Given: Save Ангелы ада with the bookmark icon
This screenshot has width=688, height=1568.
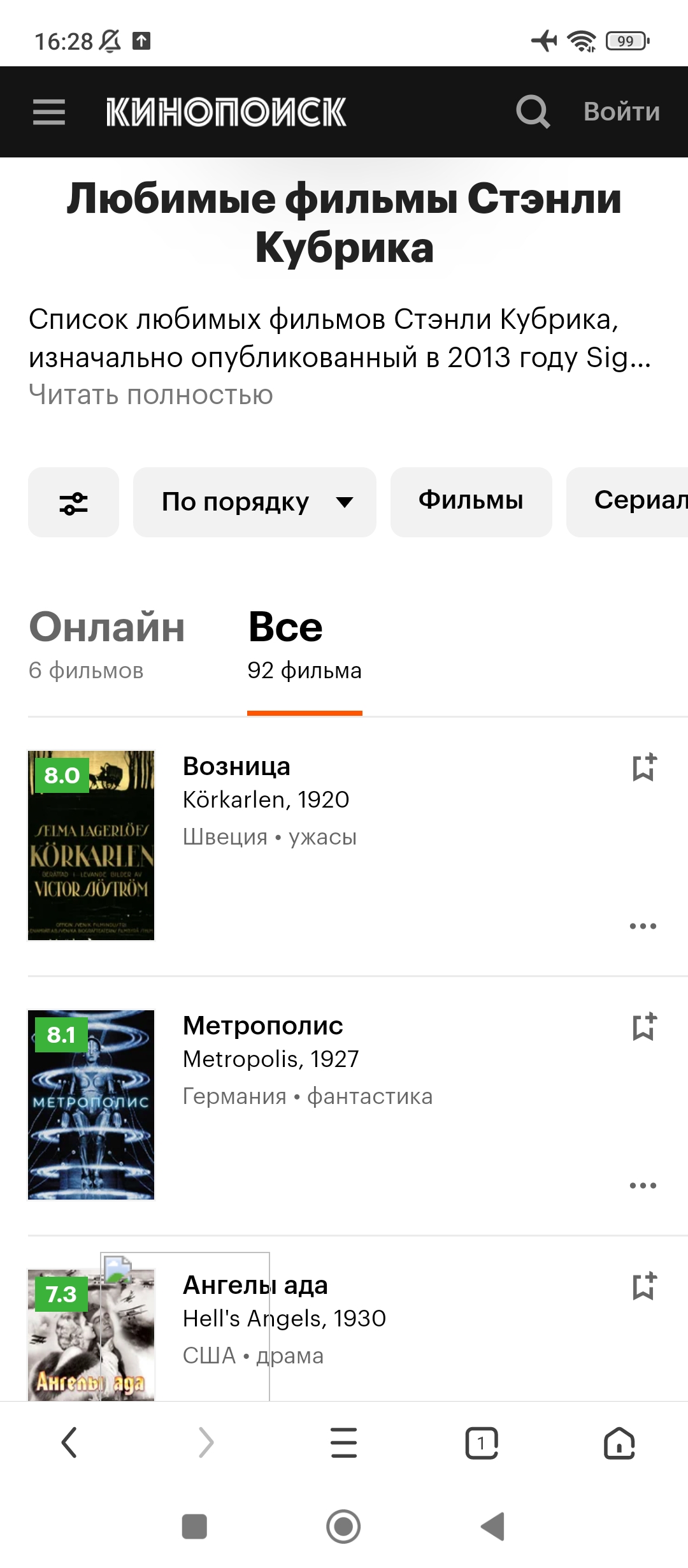Looking at the screenshot, I should click(x=643, y=1286).
